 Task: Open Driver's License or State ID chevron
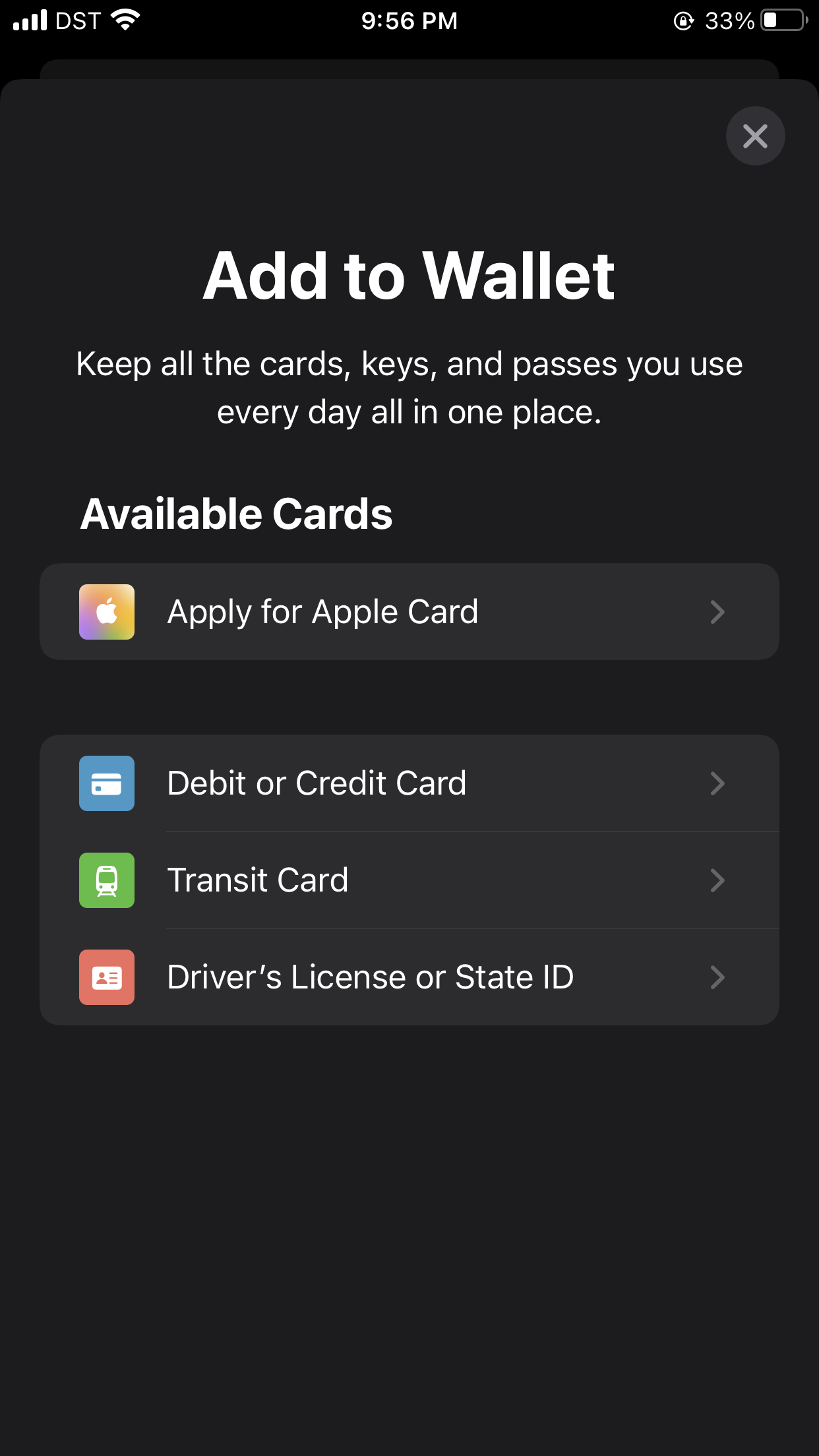click(x=718, y=977)
